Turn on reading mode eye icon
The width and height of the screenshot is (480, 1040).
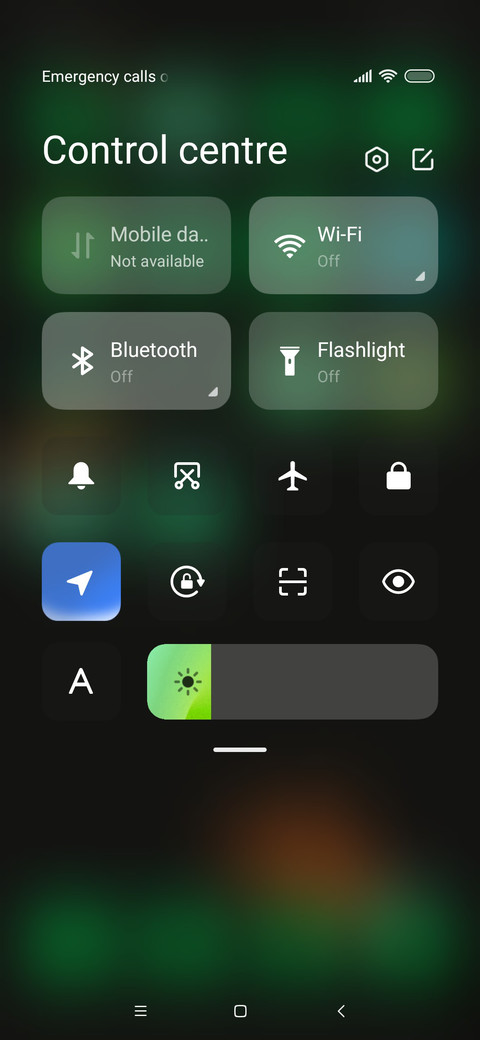pos(398,582)
